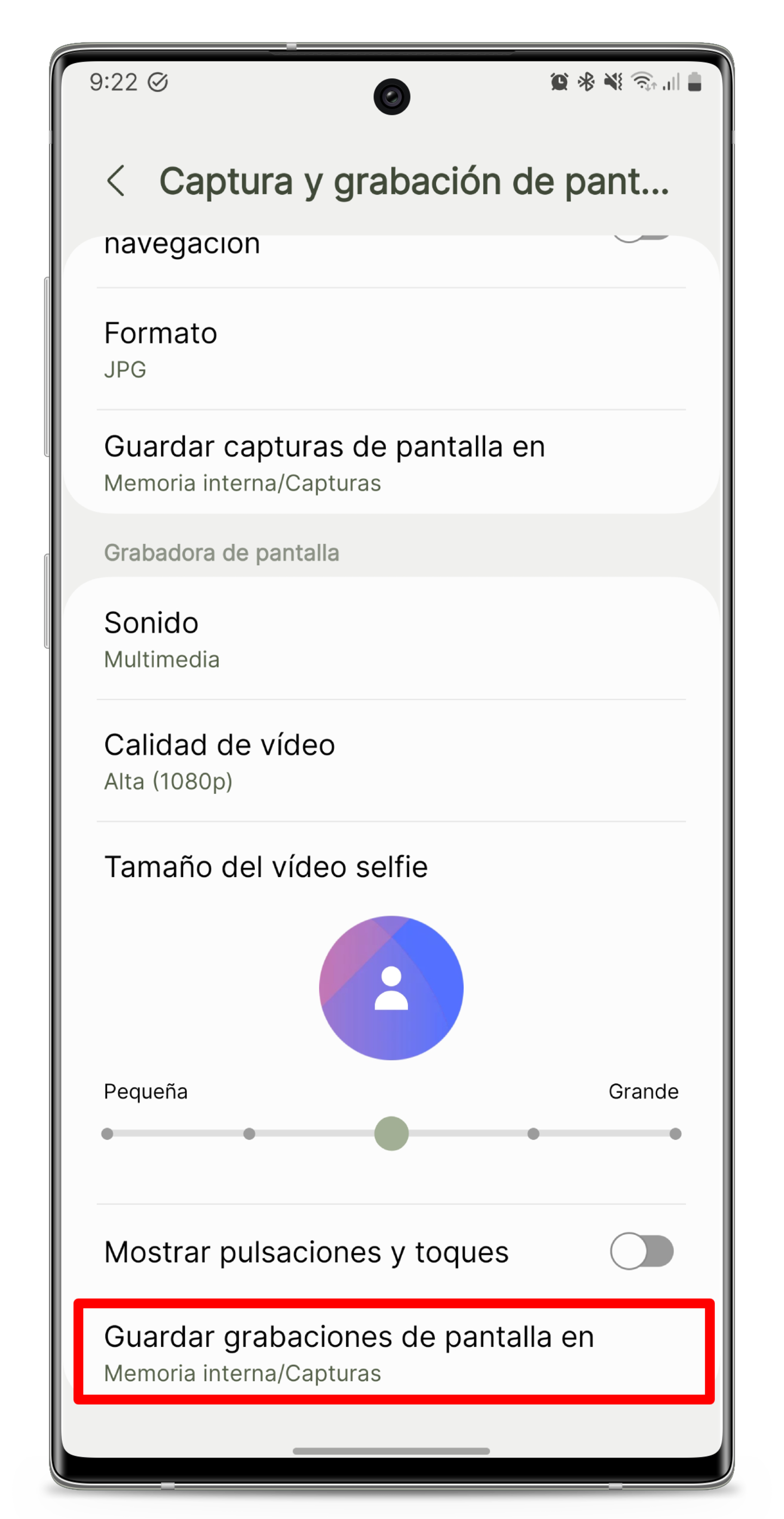Set selfie video size to Pequeña endpoint
This screenshot has width=784, height=1519.
click(x=107, y=1134)
